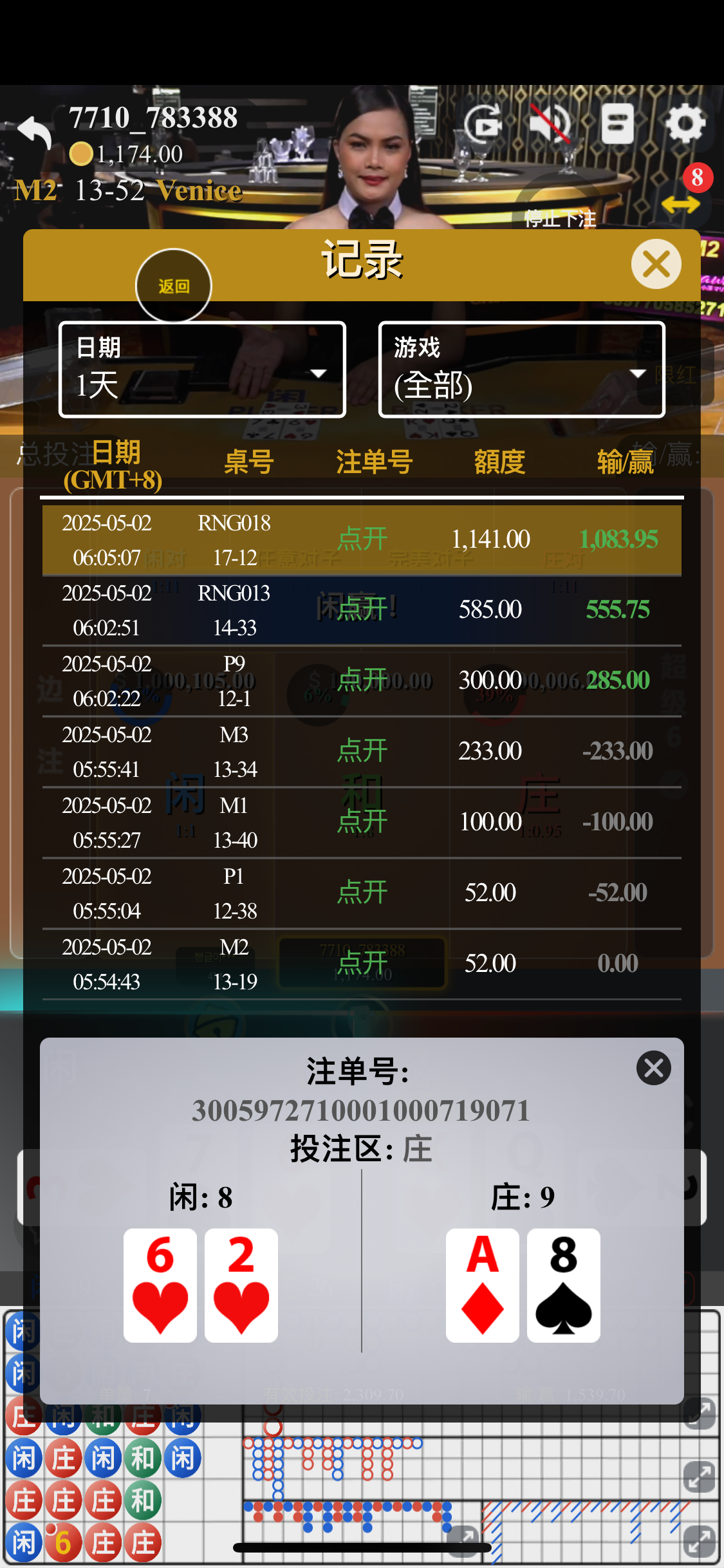The image size is (724, 1568).
Task: Open 点开 for the P9 12-1 record
Action: click(362, 680)
